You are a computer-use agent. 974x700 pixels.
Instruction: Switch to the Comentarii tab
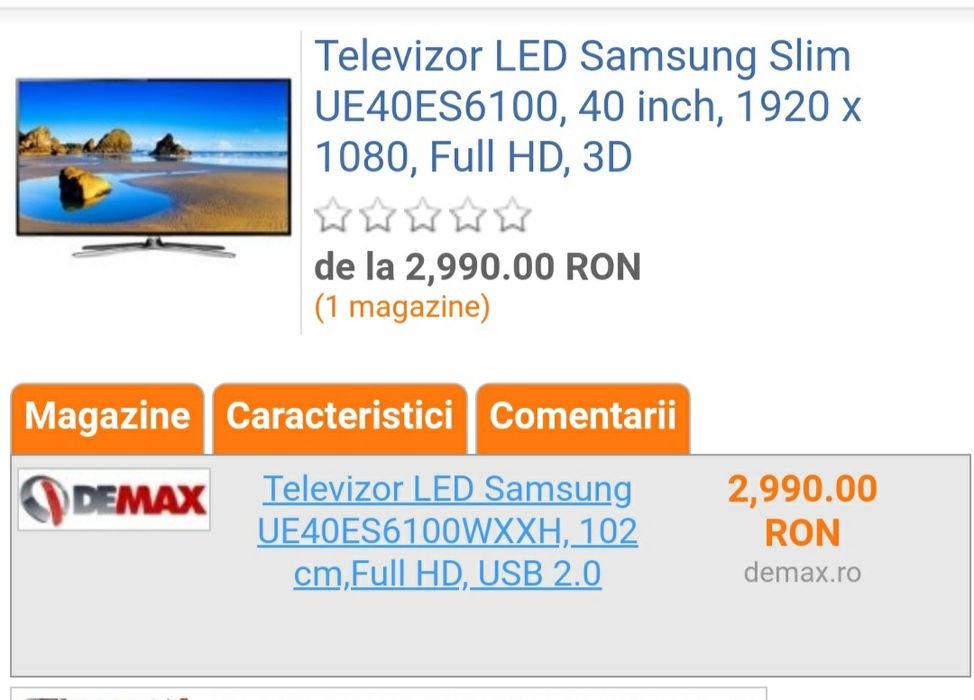583,416
